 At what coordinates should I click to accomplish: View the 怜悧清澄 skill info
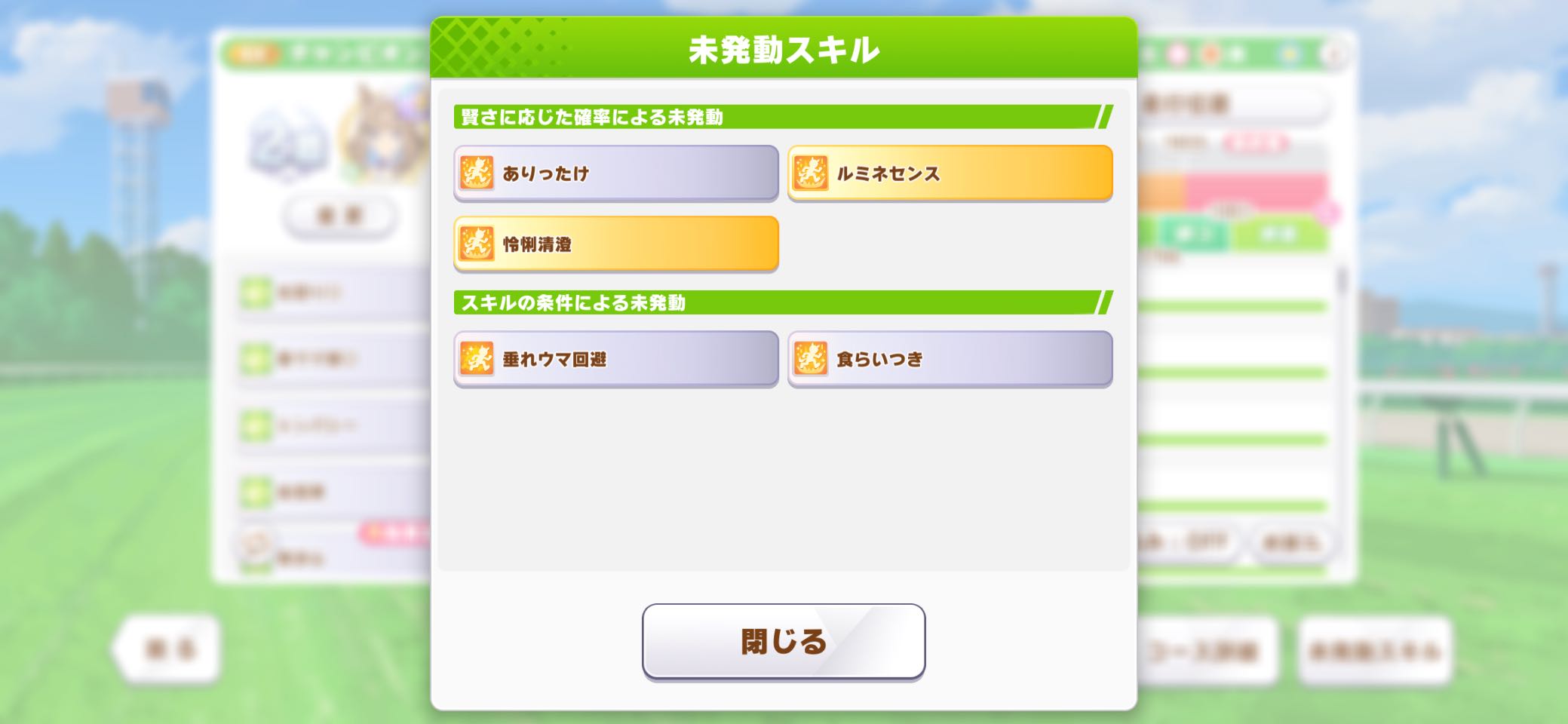pos(615,244)
